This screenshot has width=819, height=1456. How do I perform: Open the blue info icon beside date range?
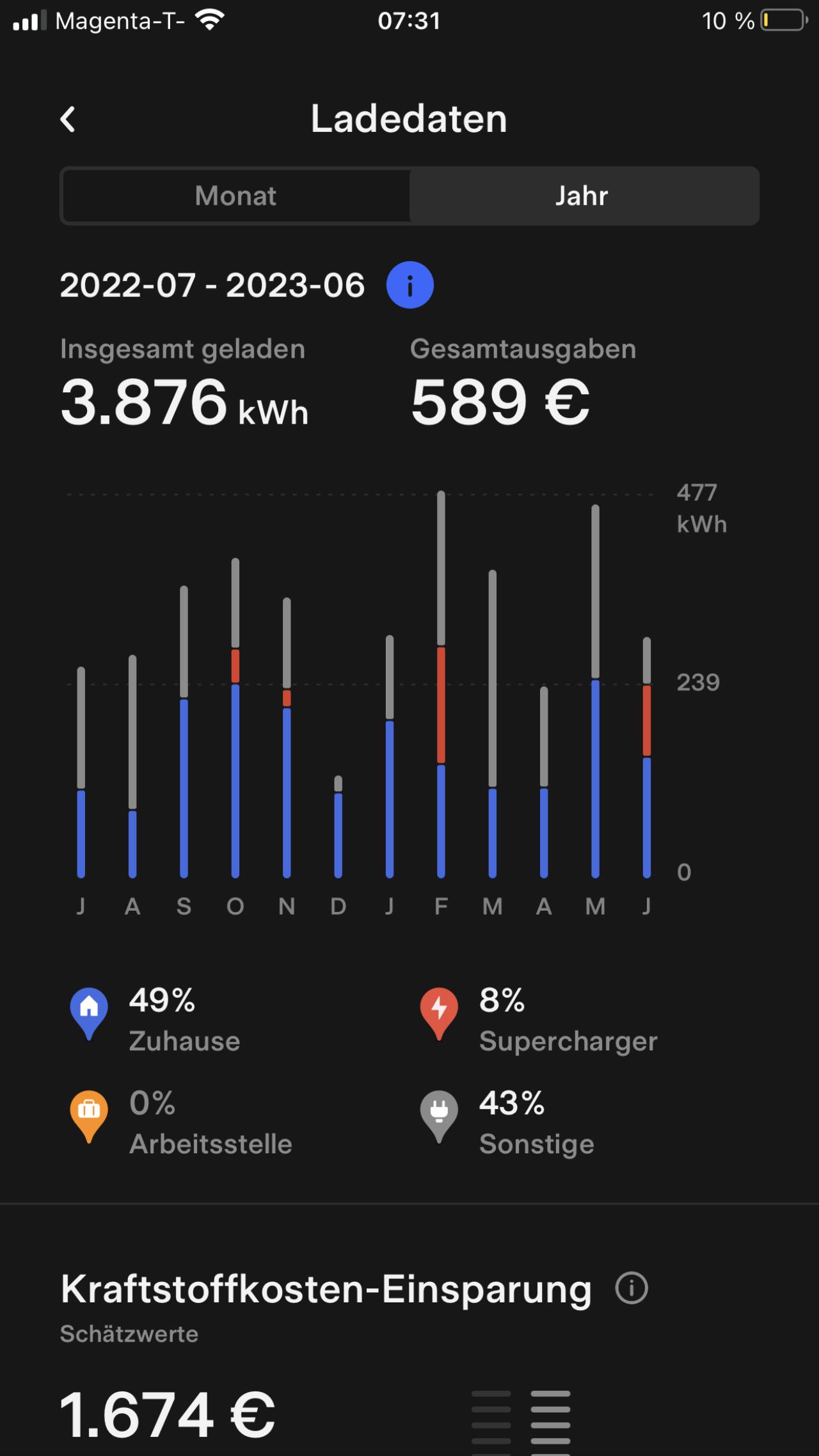(410, 285)
